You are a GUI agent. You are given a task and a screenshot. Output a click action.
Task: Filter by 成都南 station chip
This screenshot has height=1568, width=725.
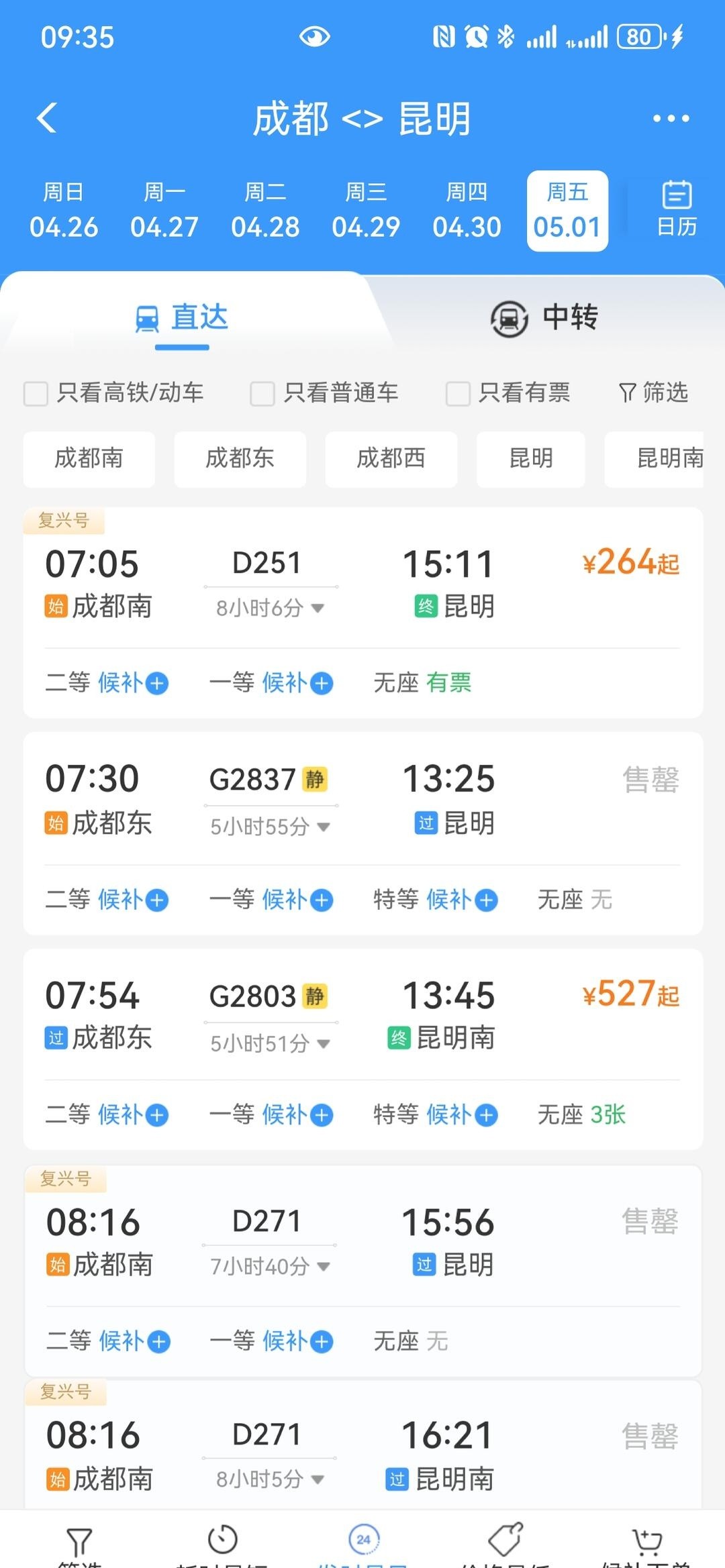(x=89, y=459)
